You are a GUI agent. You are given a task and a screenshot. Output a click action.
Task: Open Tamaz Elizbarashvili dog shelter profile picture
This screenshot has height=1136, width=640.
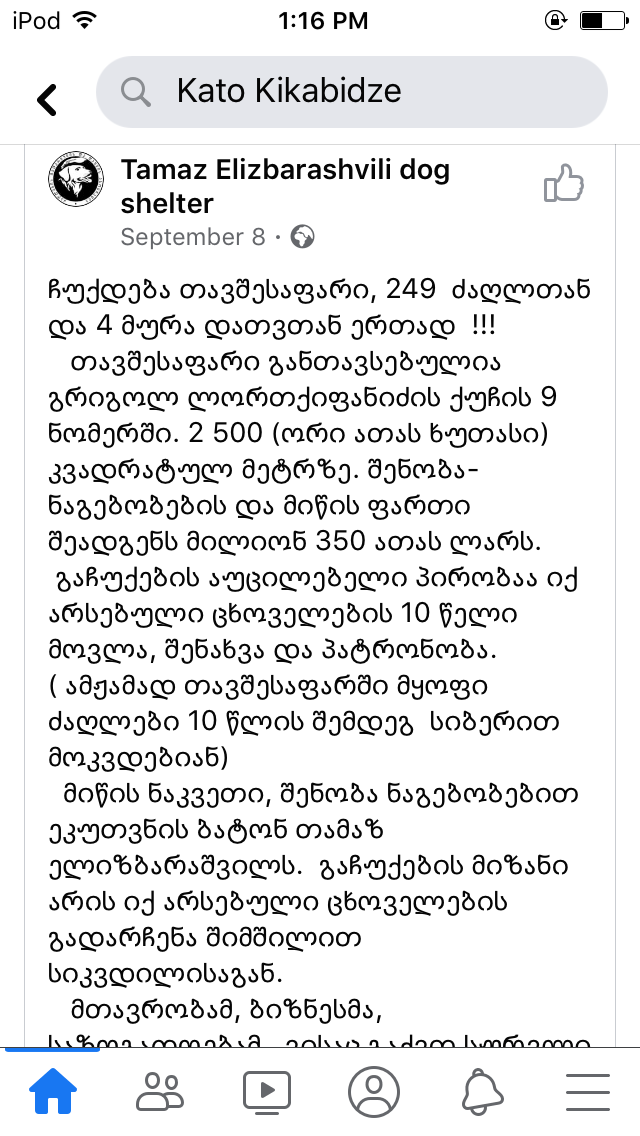[74, 178]
